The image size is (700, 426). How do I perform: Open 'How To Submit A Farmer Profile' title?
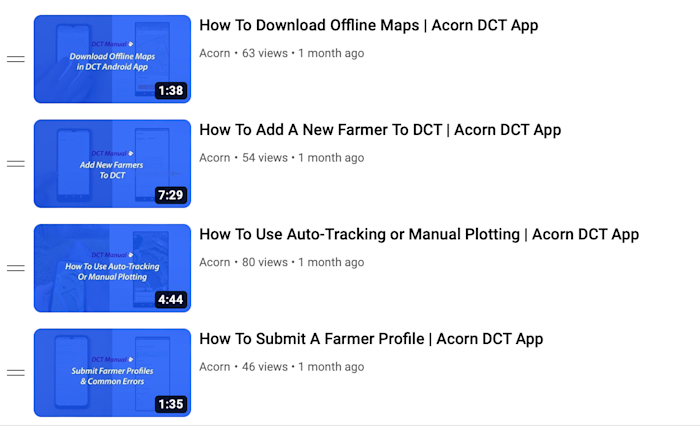tap(371, 339)
